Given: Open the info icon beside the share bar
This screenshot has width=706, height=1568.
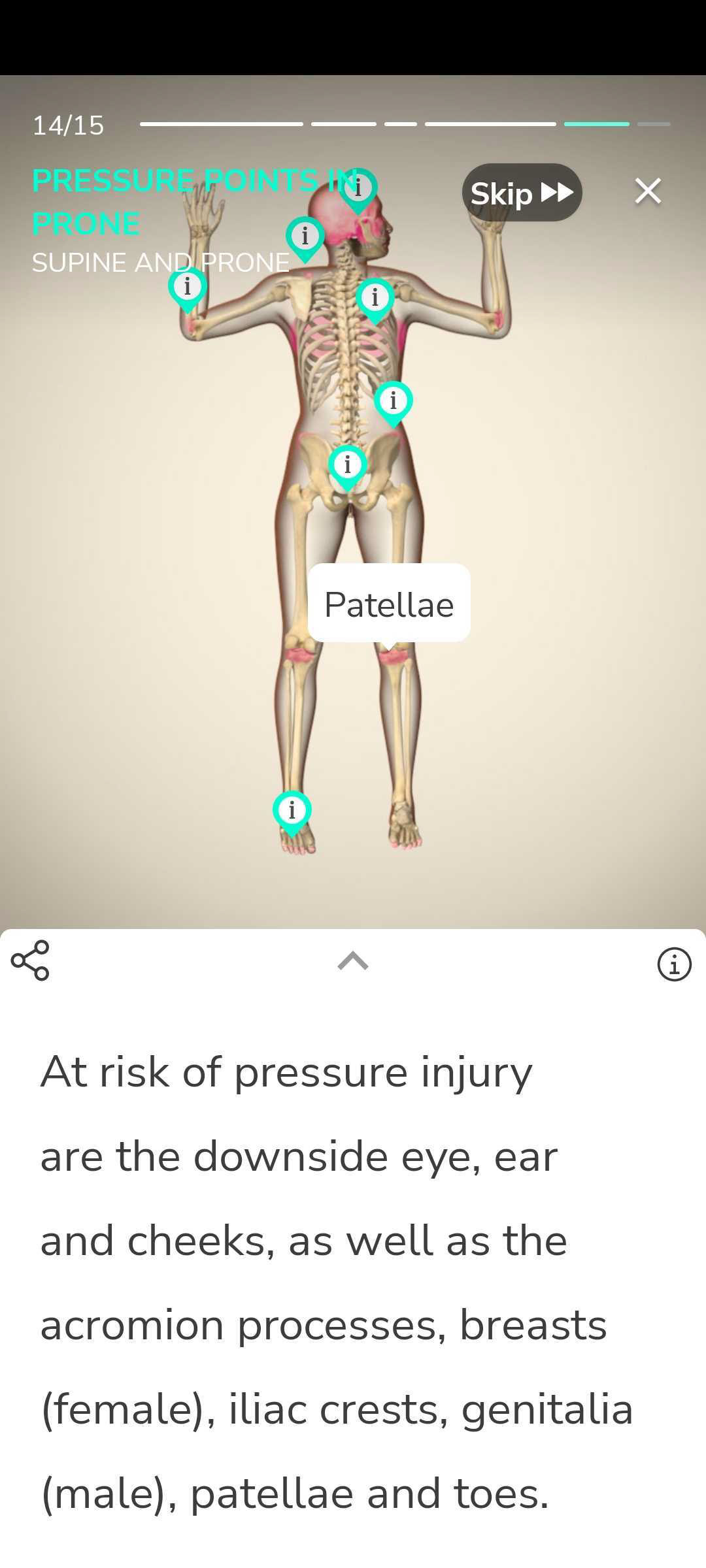Looking at the screenshot, I should click(x=674, y=964).
